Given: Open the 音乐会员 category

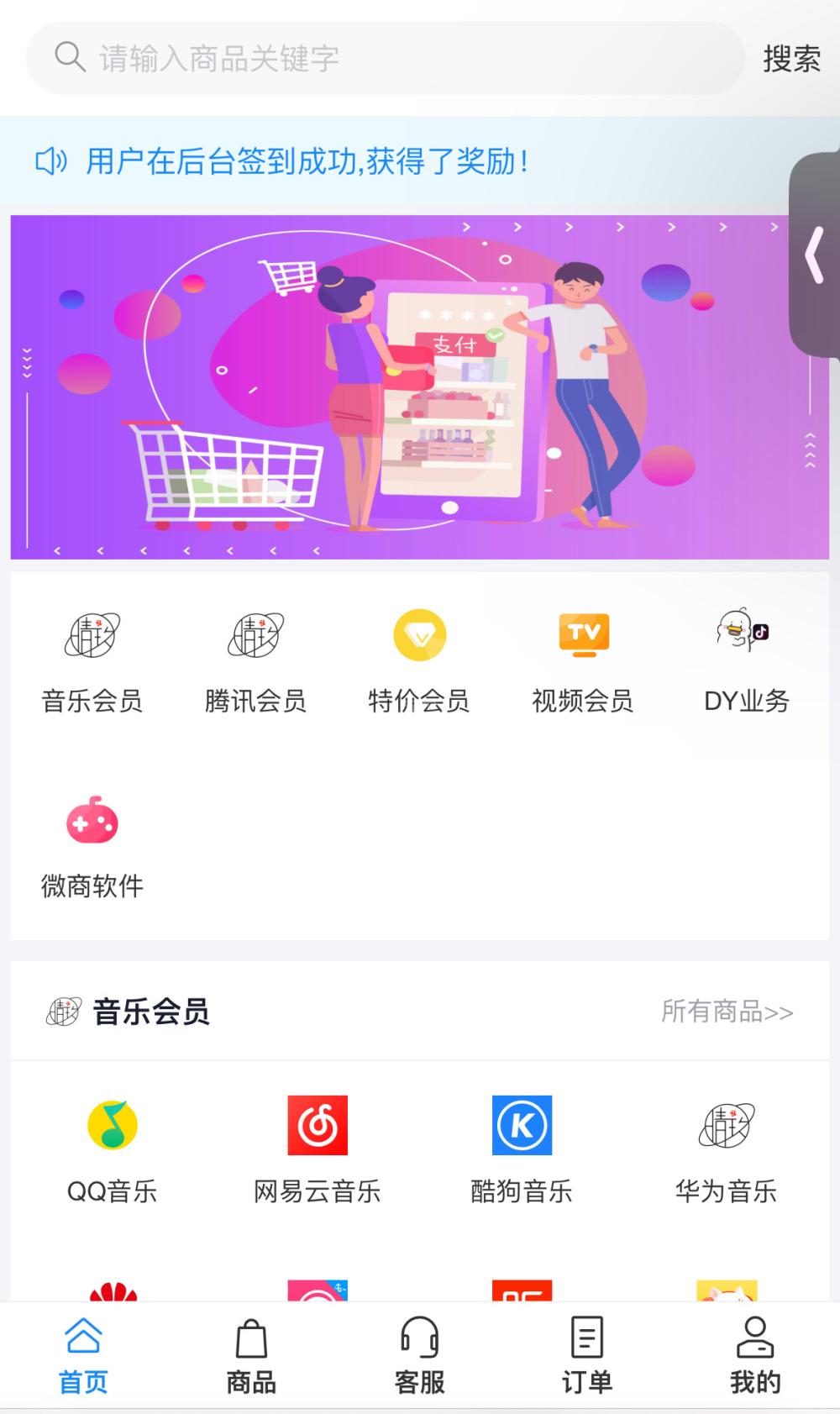Looking at the screenshot, I should 92,661.
